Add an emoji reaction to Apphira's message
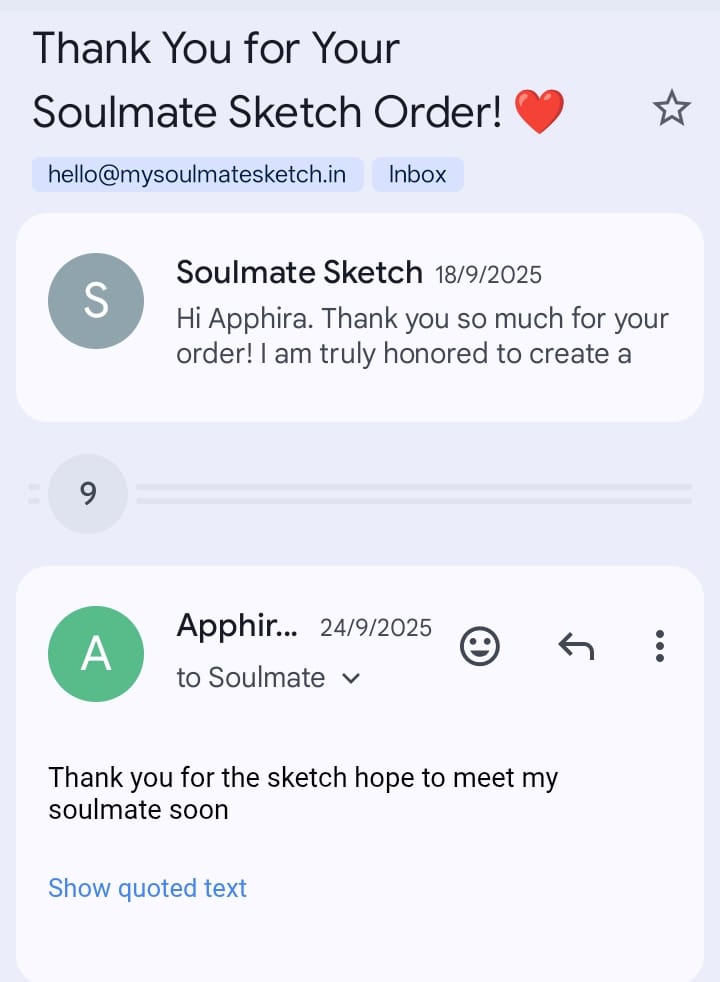 [x=480, y=647]
